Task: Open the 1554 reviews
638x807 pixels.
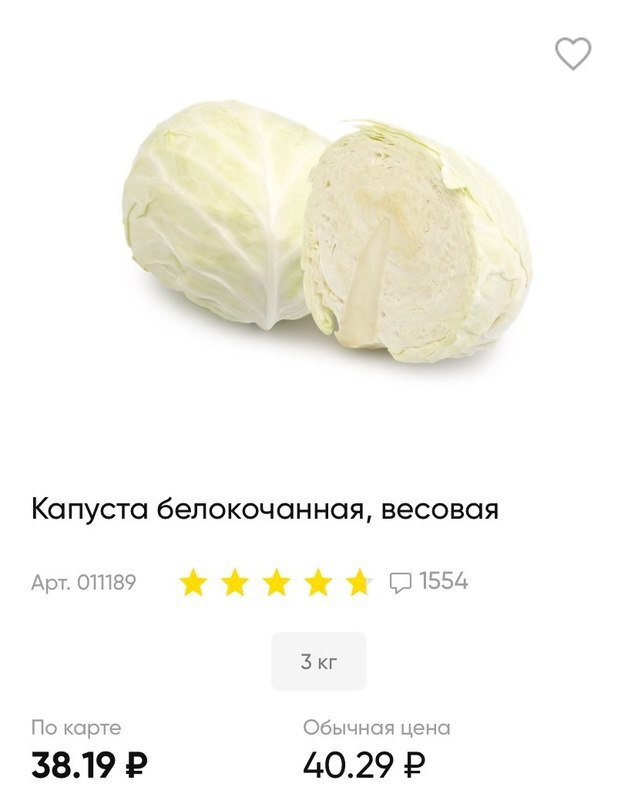Action: 429,581
